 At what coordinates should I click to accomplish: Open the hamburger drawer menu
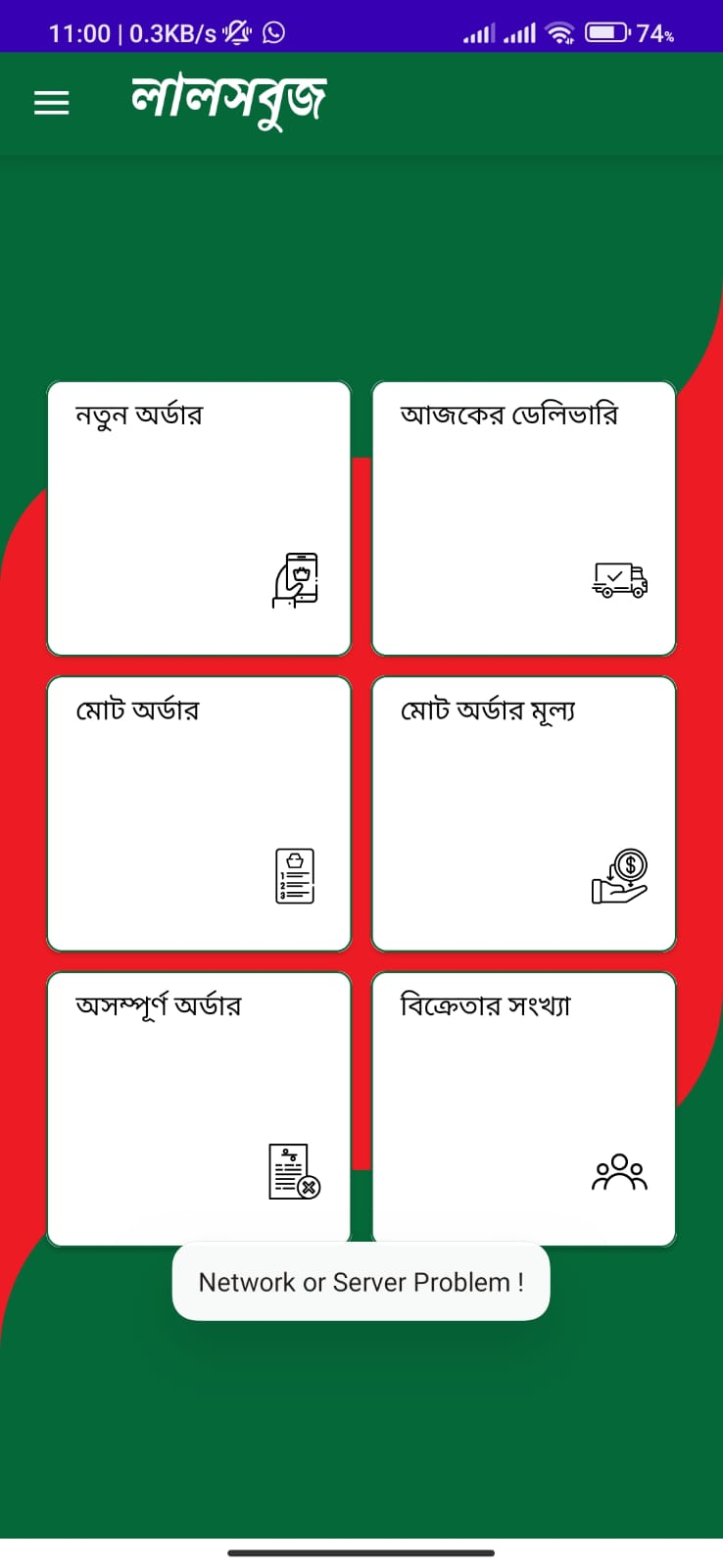(51, 103)
